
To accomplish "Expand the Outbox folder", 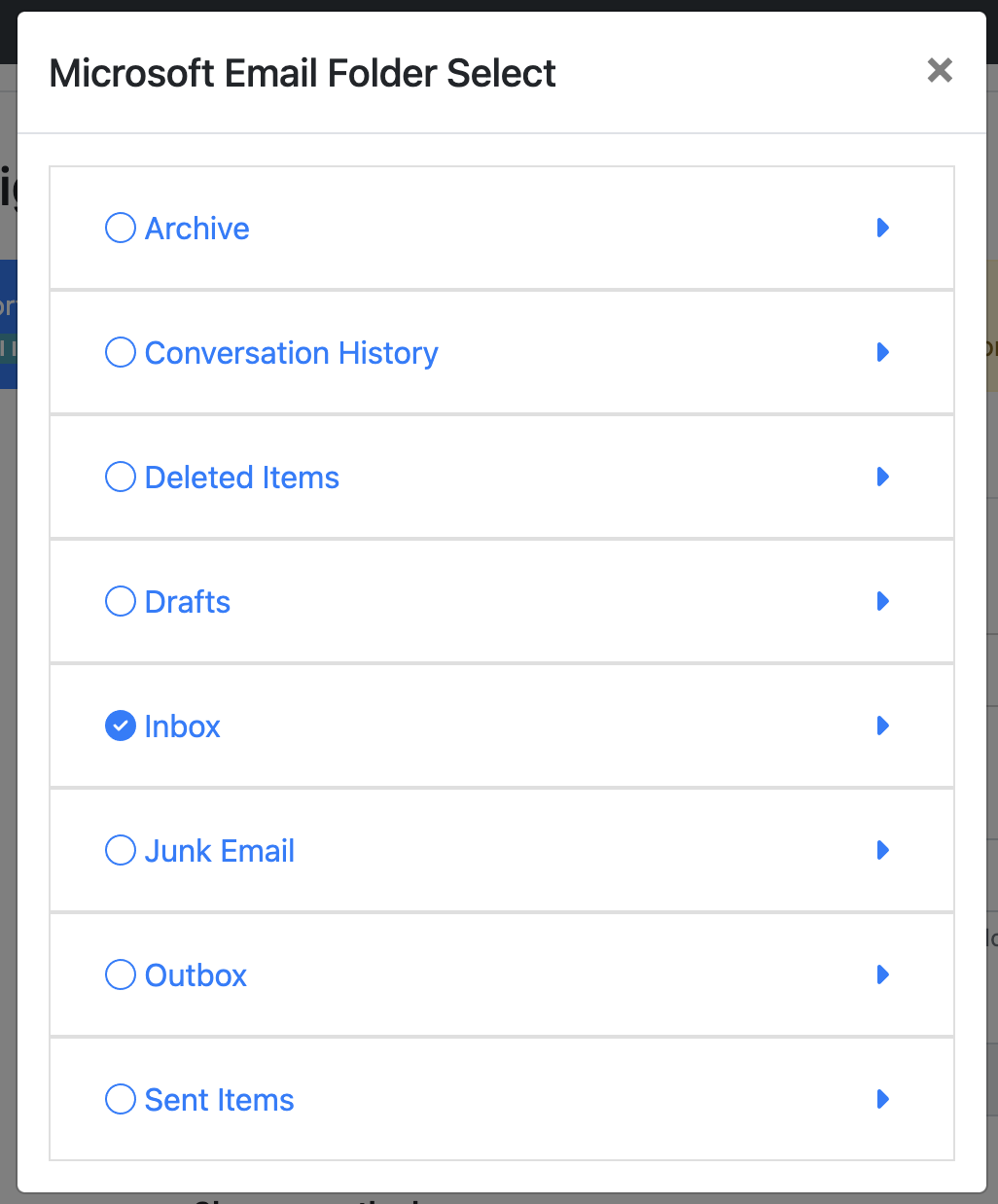I will coord(882,974).
